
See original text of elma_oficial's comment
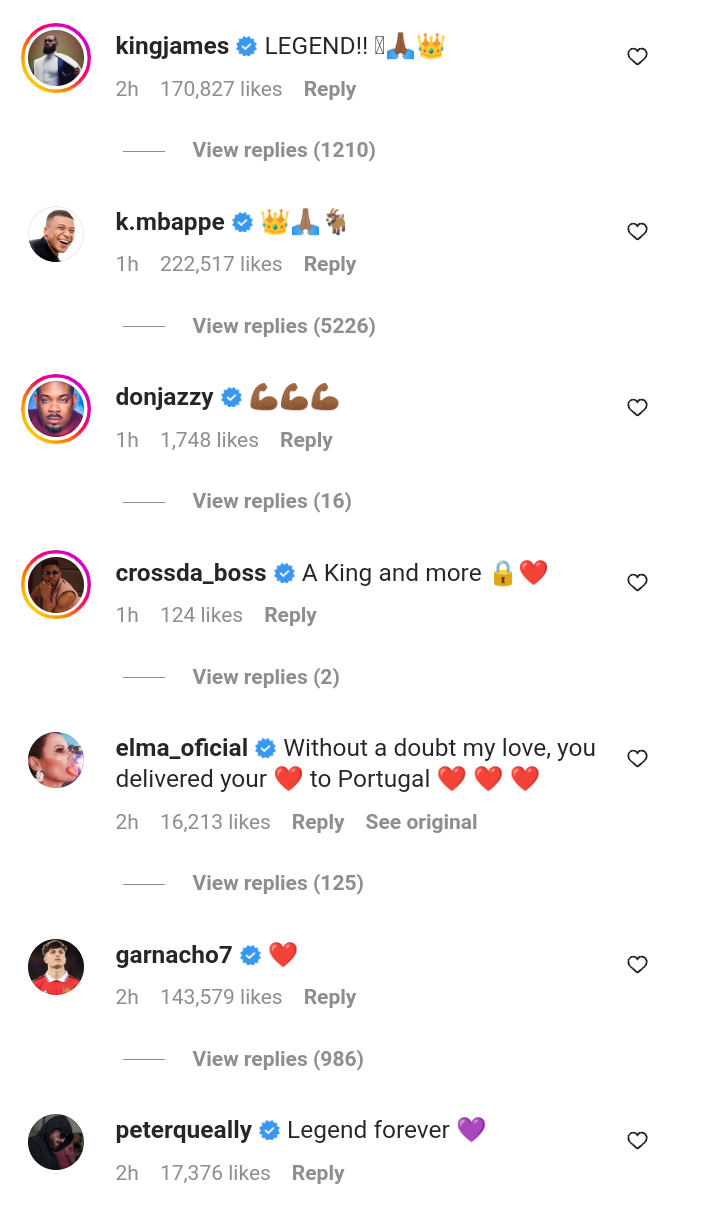pos(421,822)
